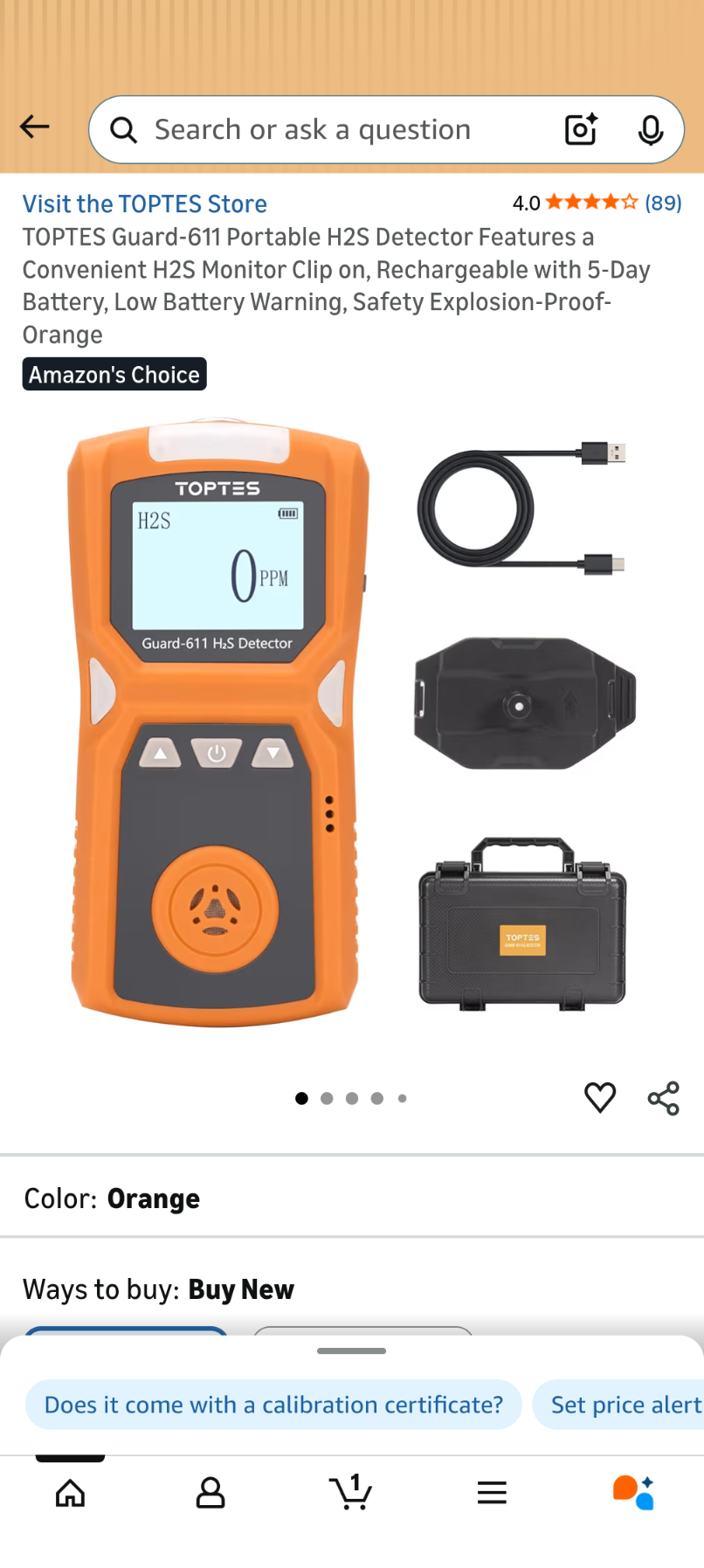704x1568 pixels.
Task: Open the Rufus AI assistant tab
Action: 633,1492
